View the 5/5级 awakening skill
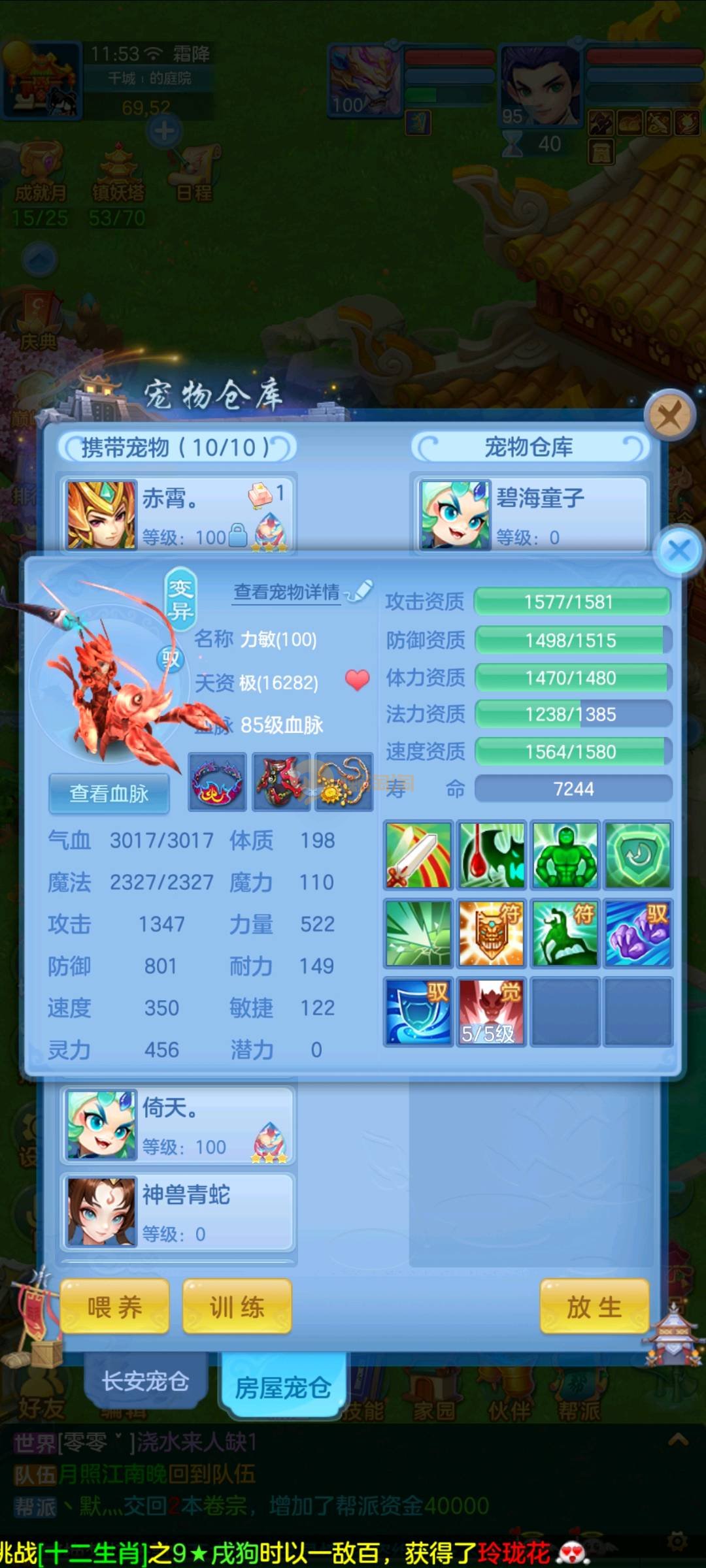Viewport: 706px width, 1568px height. pos(492,1011)
